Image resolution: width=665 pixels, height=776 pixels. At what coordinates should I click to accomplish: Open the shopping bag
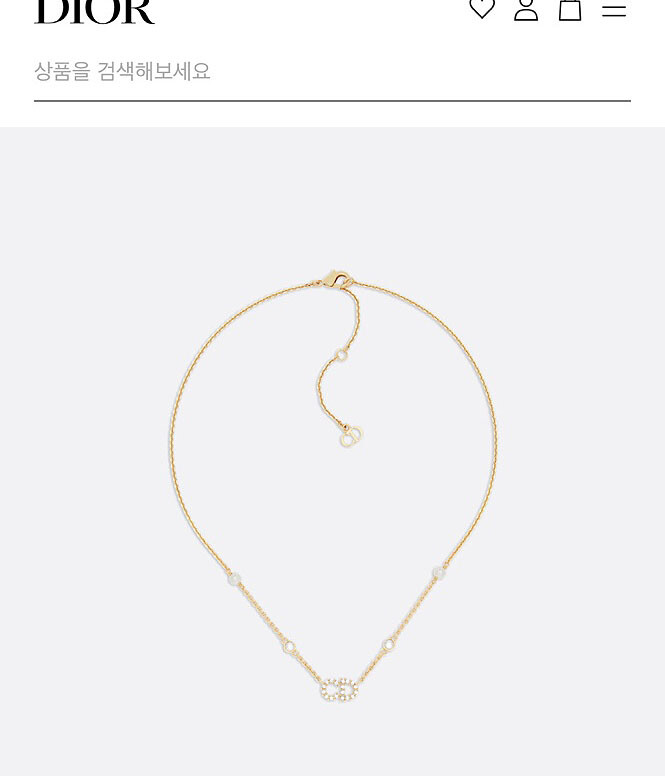pyautogui.click(x=570, y=9)
